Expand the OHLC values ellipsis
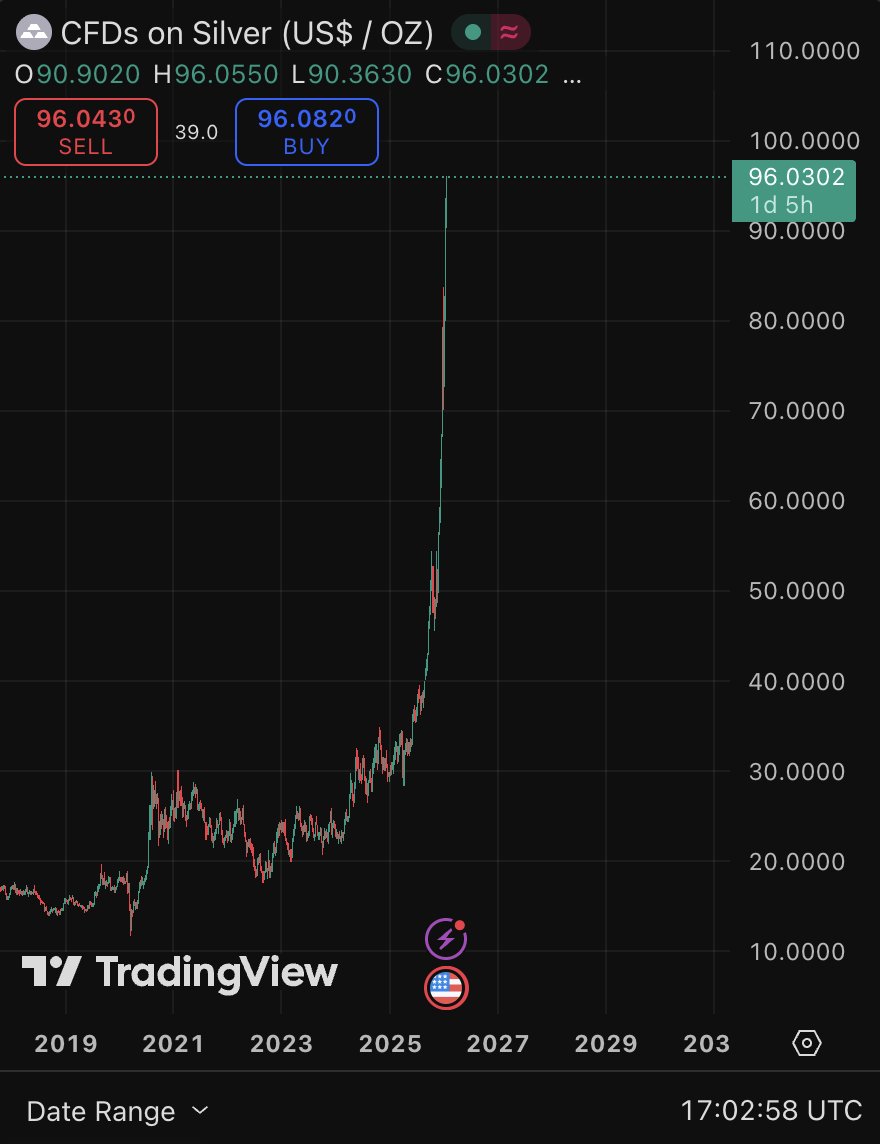 point(571,75)
